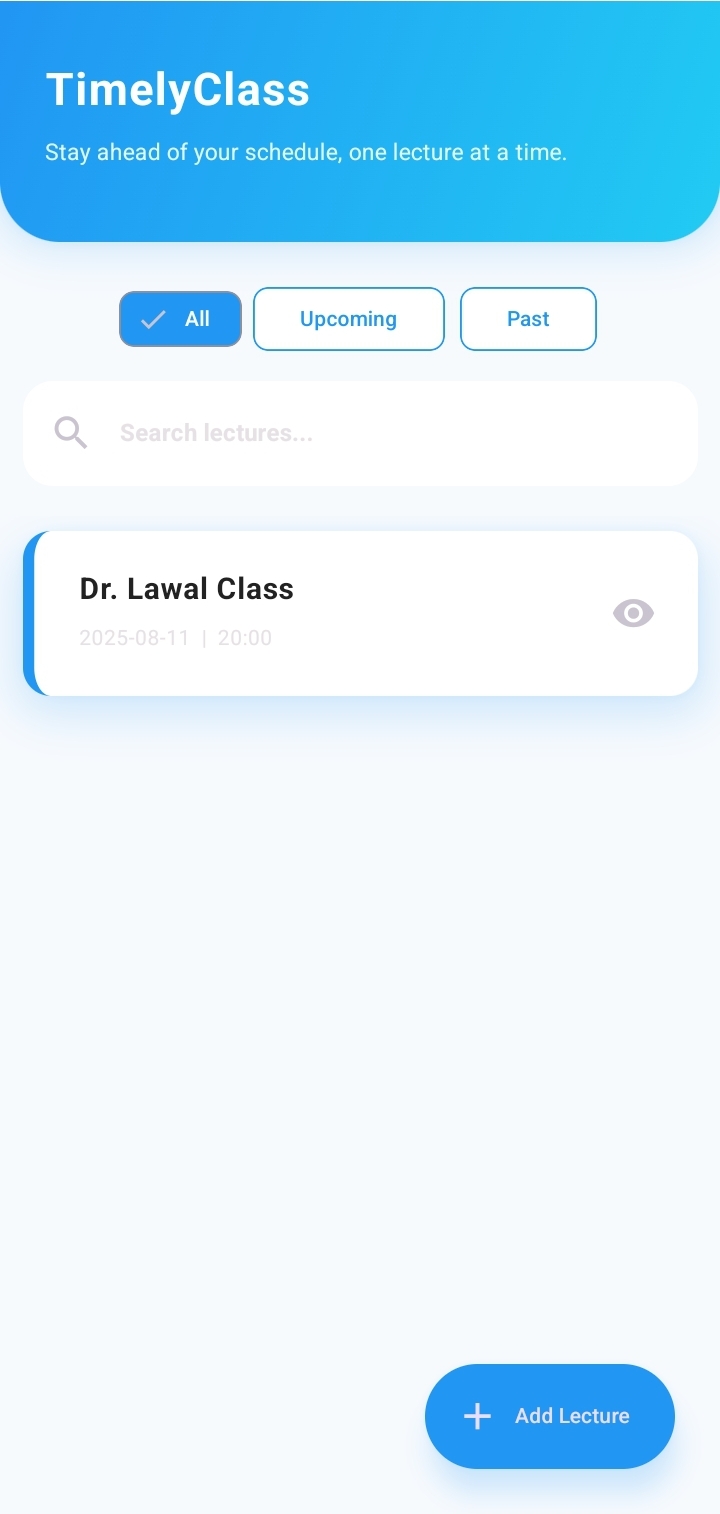Viewport: 720px width, 1514px height.
Task: Click the plus icon on Add Lecture button
Action: [x=477, y=1416]
